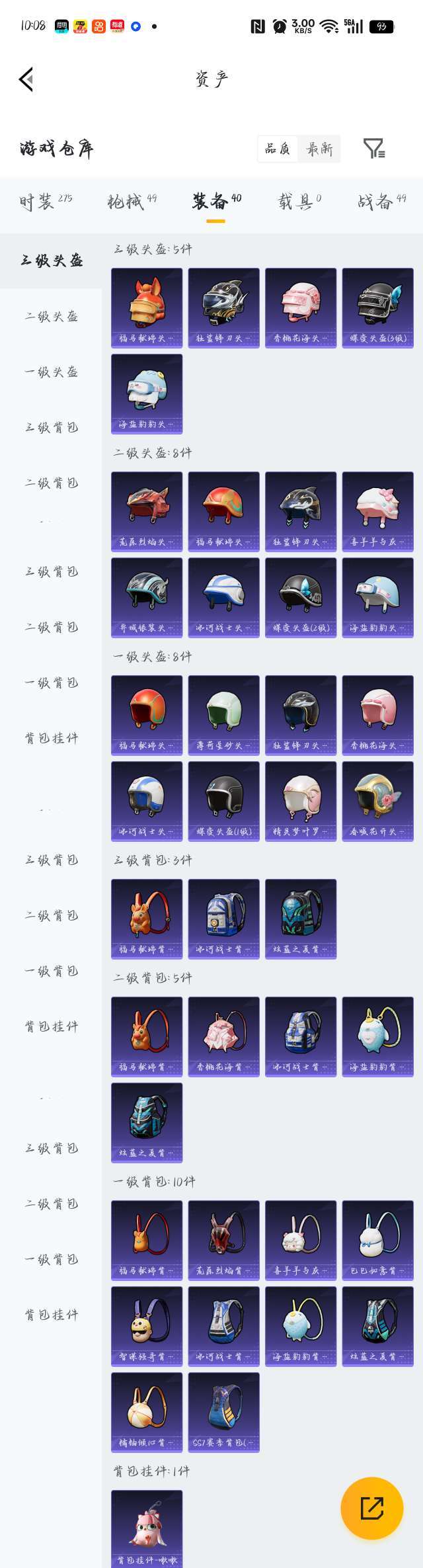Go back from the 资产 page

point(26,79)
